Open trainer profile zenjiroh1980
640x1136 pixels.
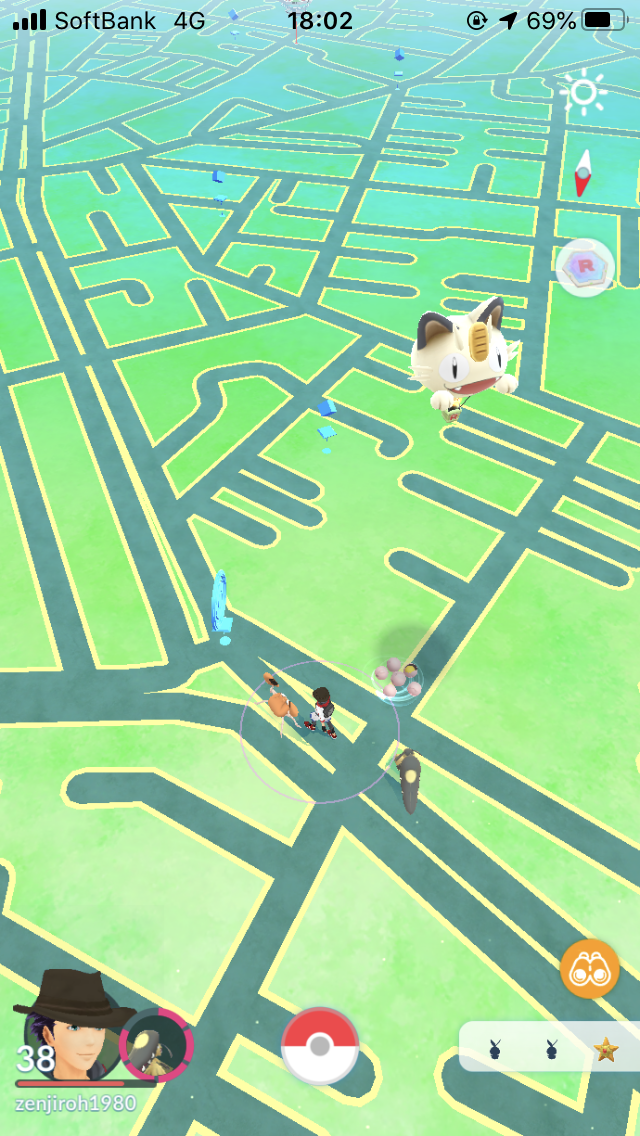click(x=68, y=1030)
